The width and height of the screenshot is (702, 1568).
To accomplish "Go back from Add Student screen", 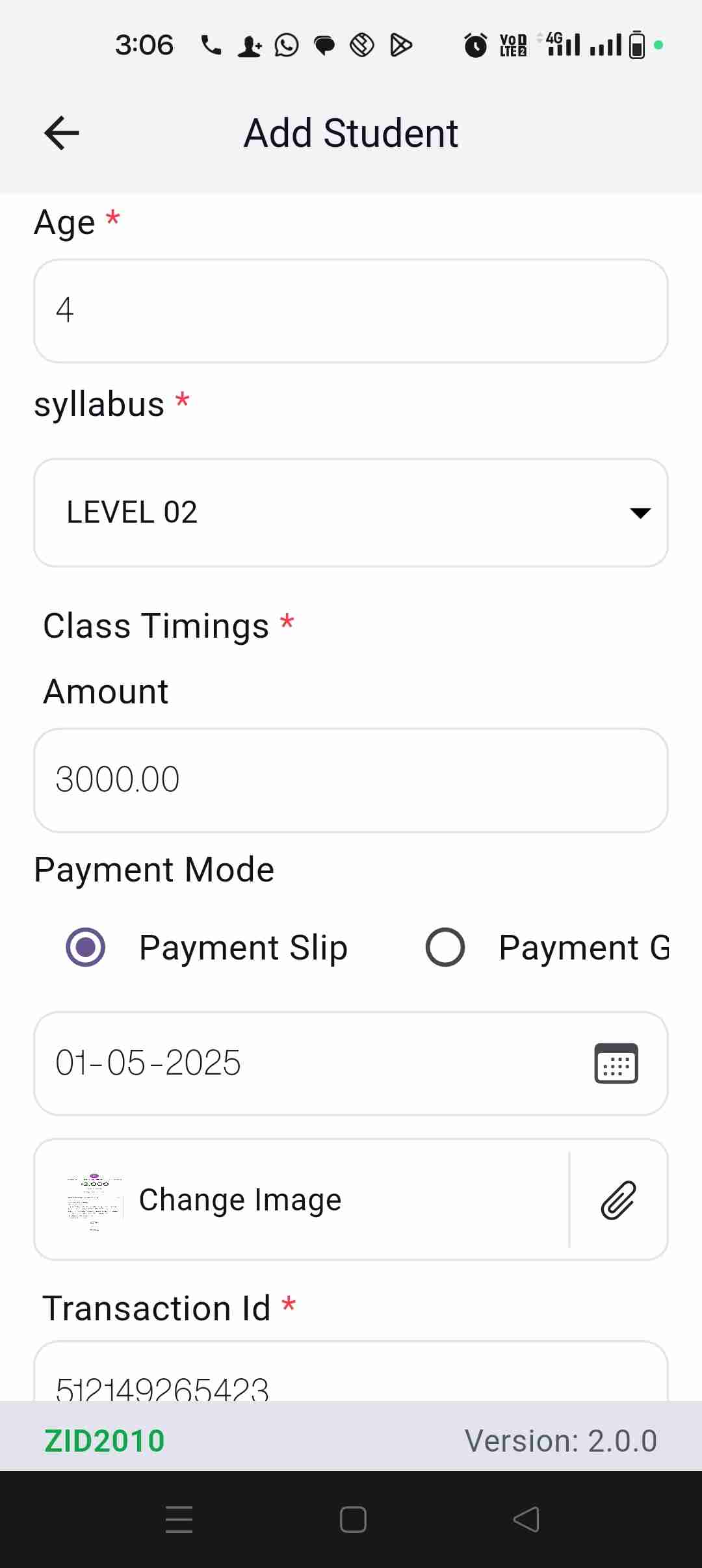I will [62, 133].
